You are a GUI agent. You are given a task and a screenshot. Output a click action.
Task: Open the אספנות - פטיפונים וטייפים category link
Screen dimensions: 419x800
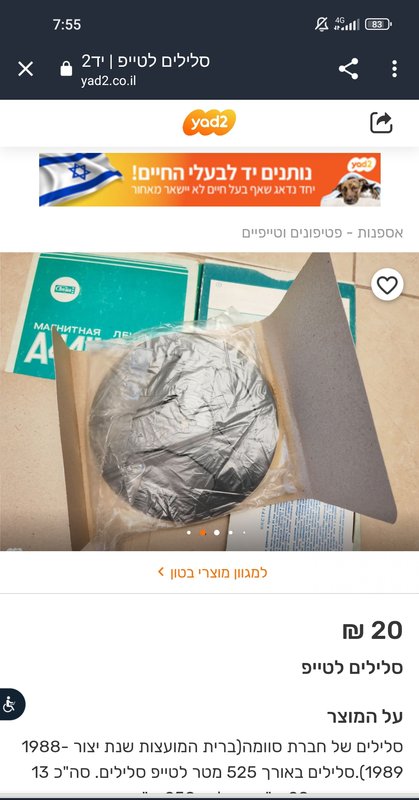click(x=323, y=233)
